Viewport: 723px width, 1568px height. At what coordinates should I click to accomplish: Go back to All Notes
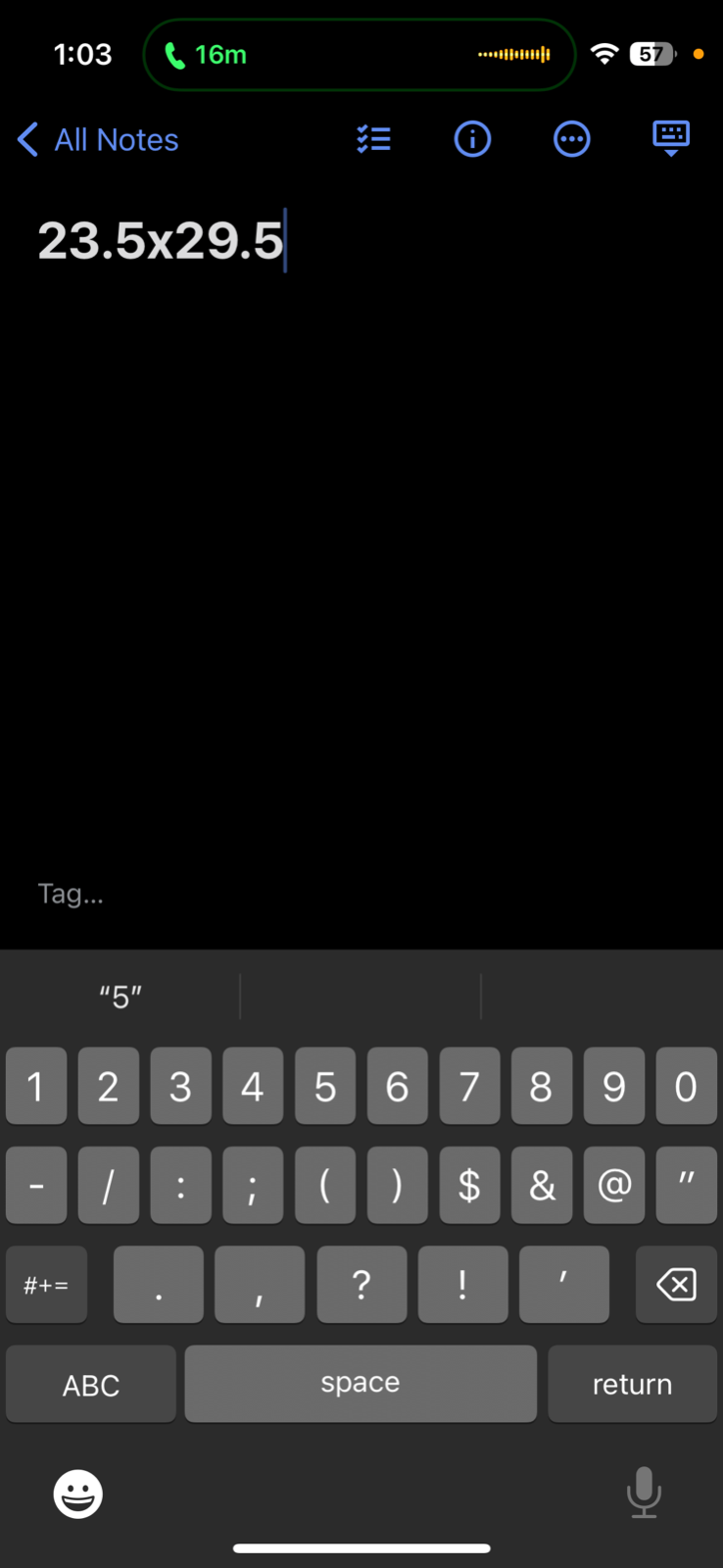coord(98,140)
